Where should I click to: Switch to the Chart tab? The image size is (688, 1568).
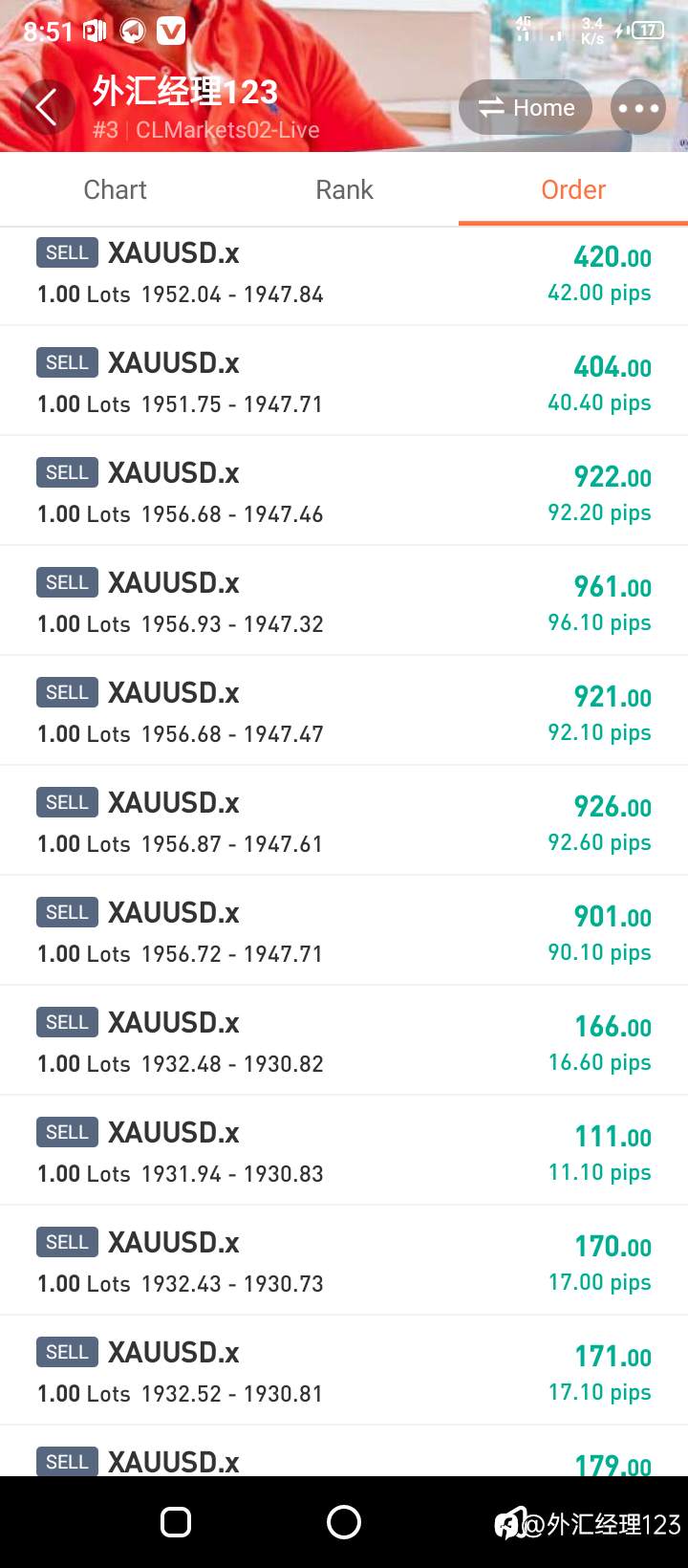(x=115, y=189)
